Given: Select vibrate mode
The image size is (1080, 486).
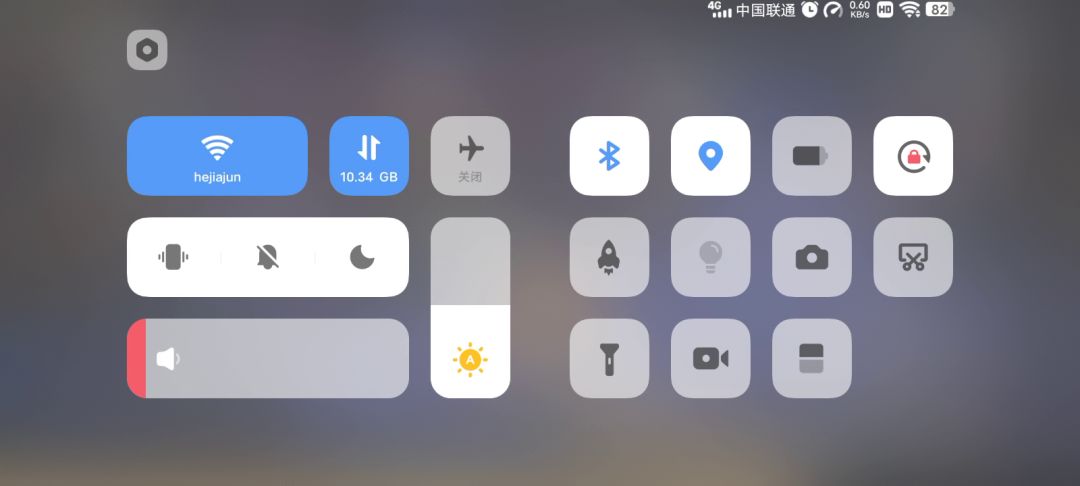Looking at the screenshot, I should tap(173, 257).
